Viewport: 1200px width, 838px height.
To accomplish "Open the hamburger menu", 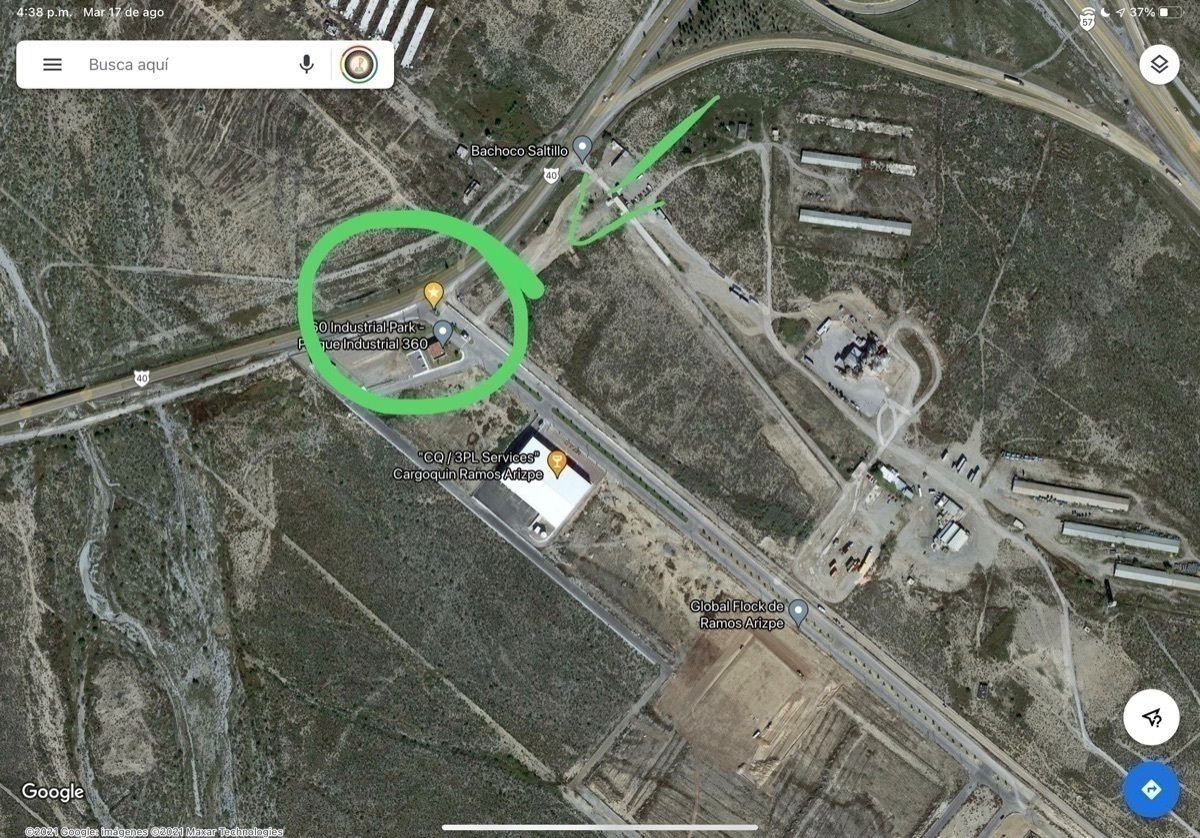I will click(52, 64).
